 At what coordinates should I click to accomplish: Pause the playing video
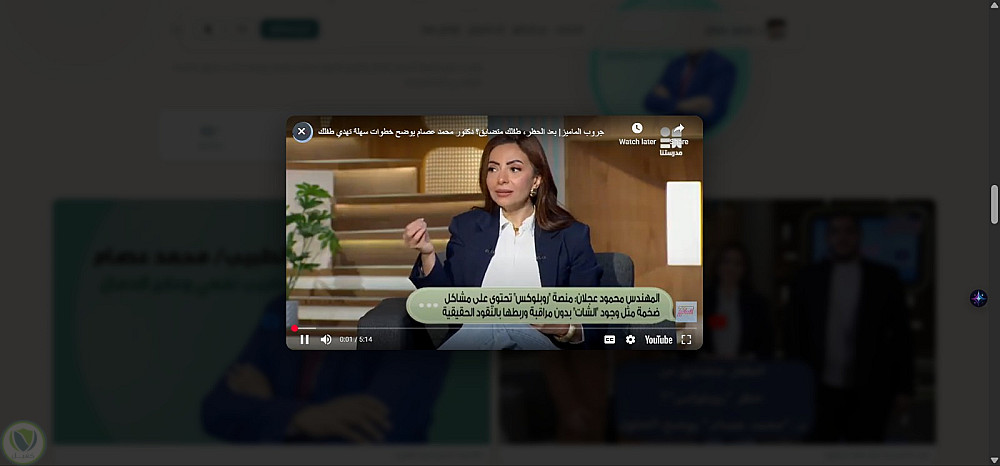pos(305,339)
